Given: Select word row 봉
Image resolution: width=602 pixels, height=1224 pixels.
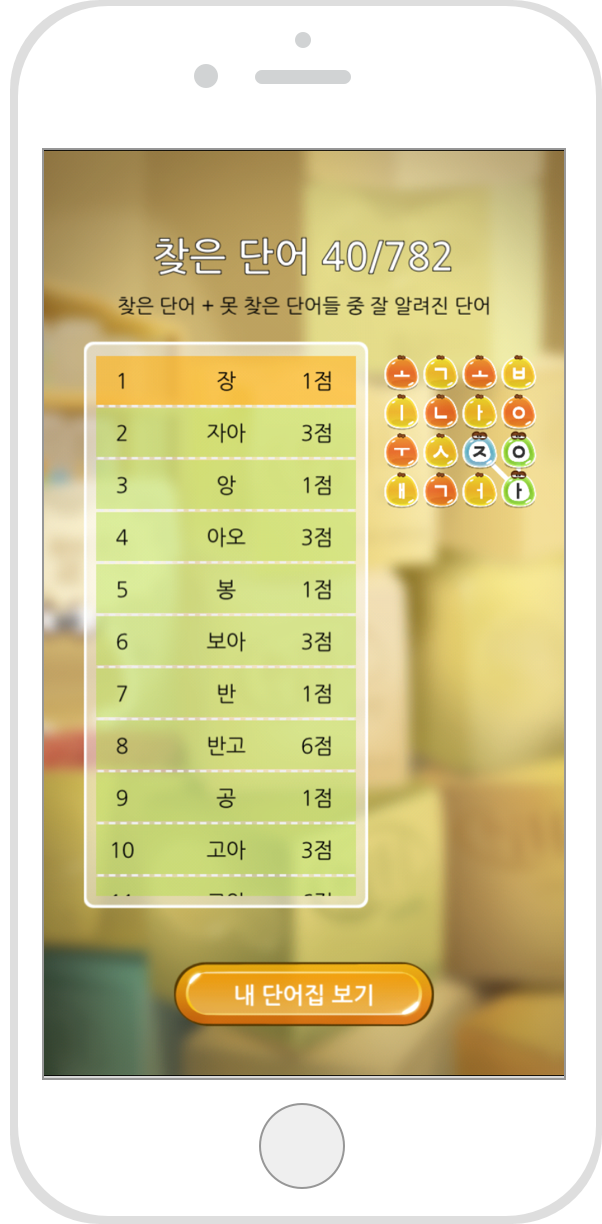Looking at the screenshot, I should pos(226,589).
